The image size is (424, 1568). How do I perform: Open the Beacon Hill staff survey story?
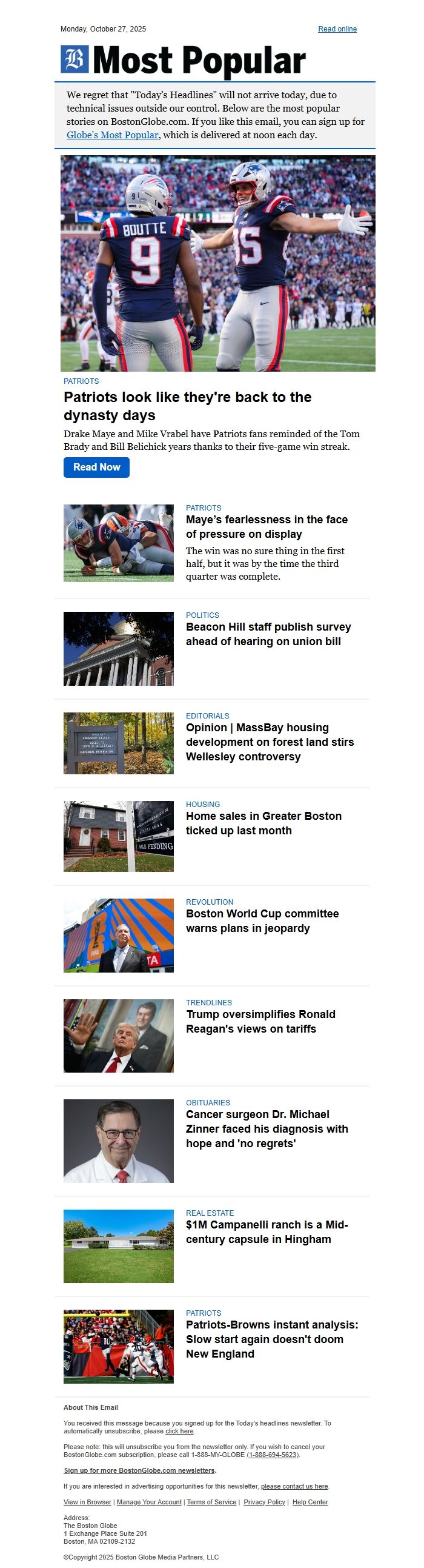click(x=268, y=634)
